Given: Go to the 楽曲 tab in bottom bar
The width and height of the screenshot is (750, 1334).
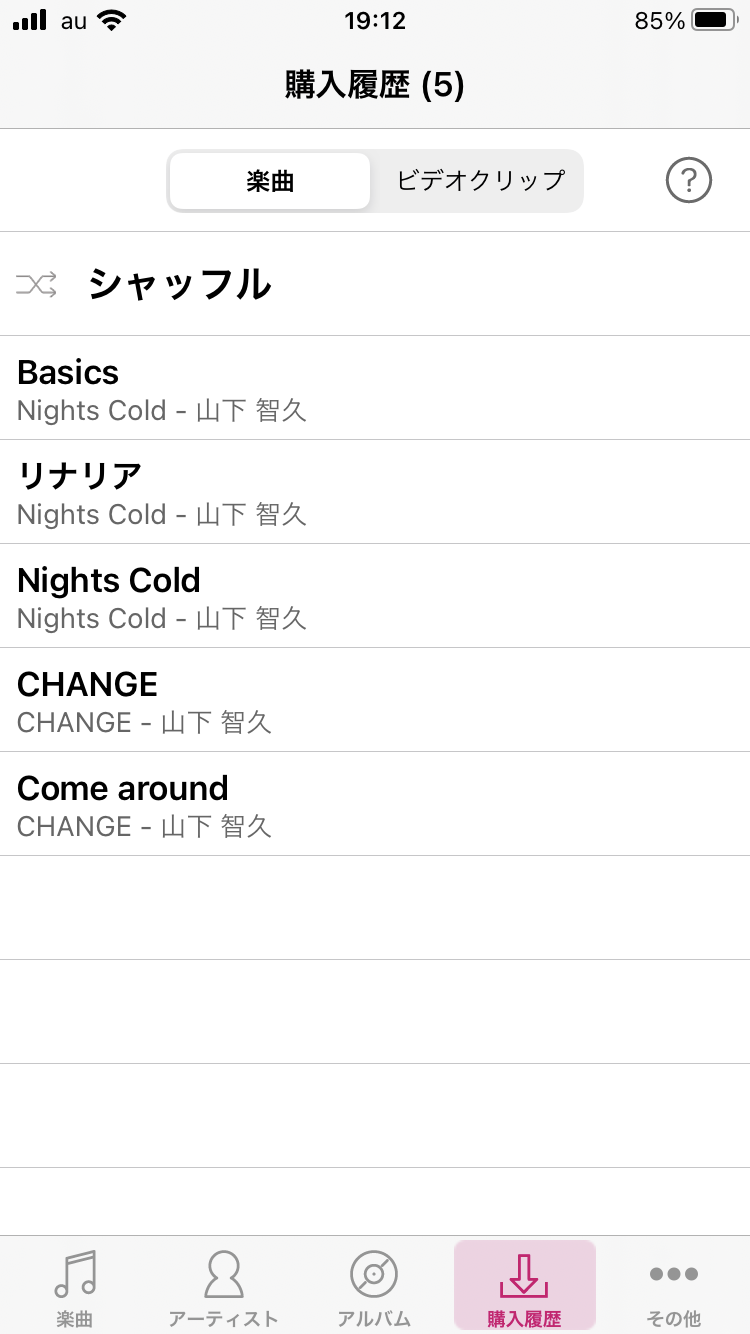Looking at the screenshot, I should click(x=75, y=1287).
